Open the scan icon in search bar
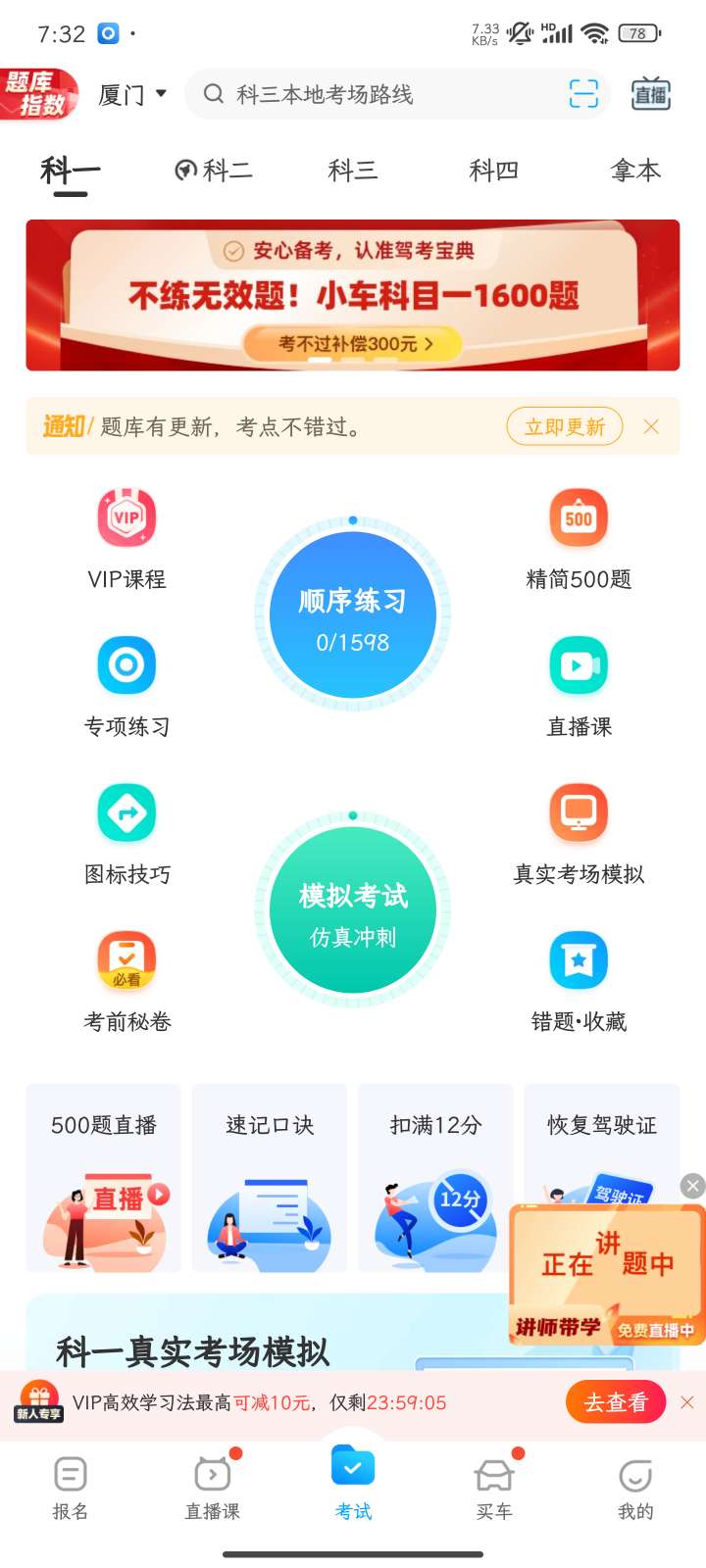 pos(583,94)
